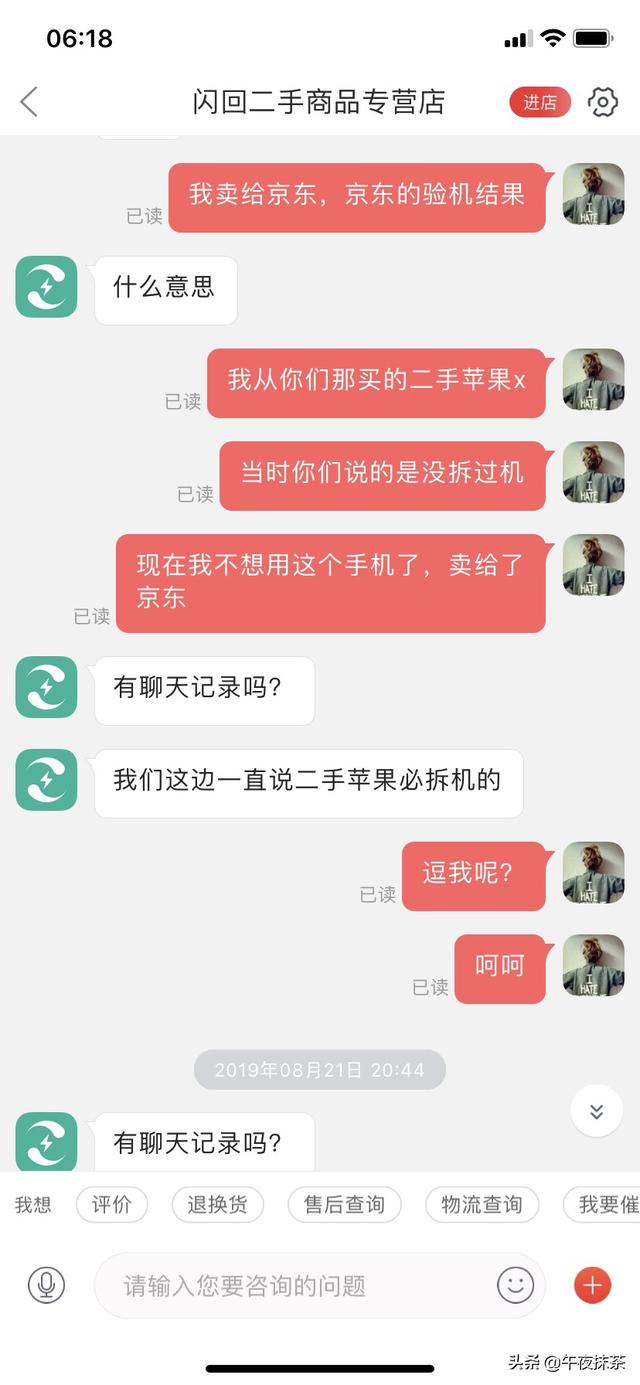This screenshot has width=640, height=1385.
Task: Choose the 退换货 quick chip
Action: (217, 1205)
